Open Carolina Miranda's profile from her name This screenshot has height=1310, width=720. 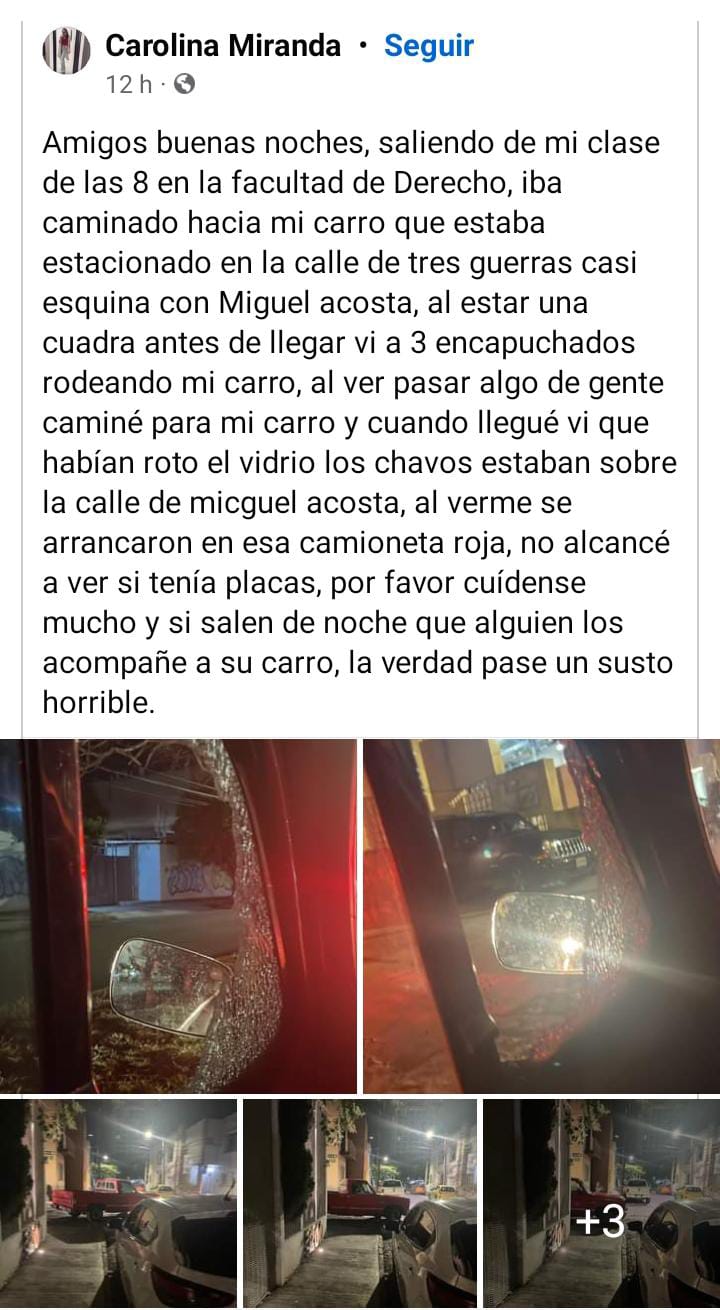(222, 46)
